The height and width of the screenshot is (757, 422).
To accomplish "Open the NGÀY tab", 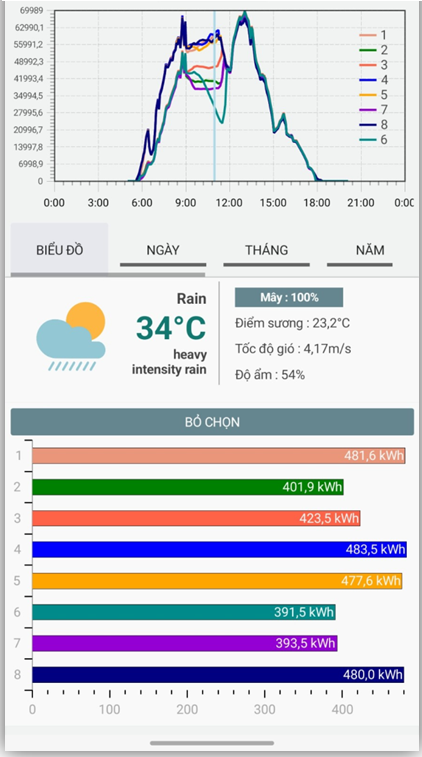I will click(163, 250).
